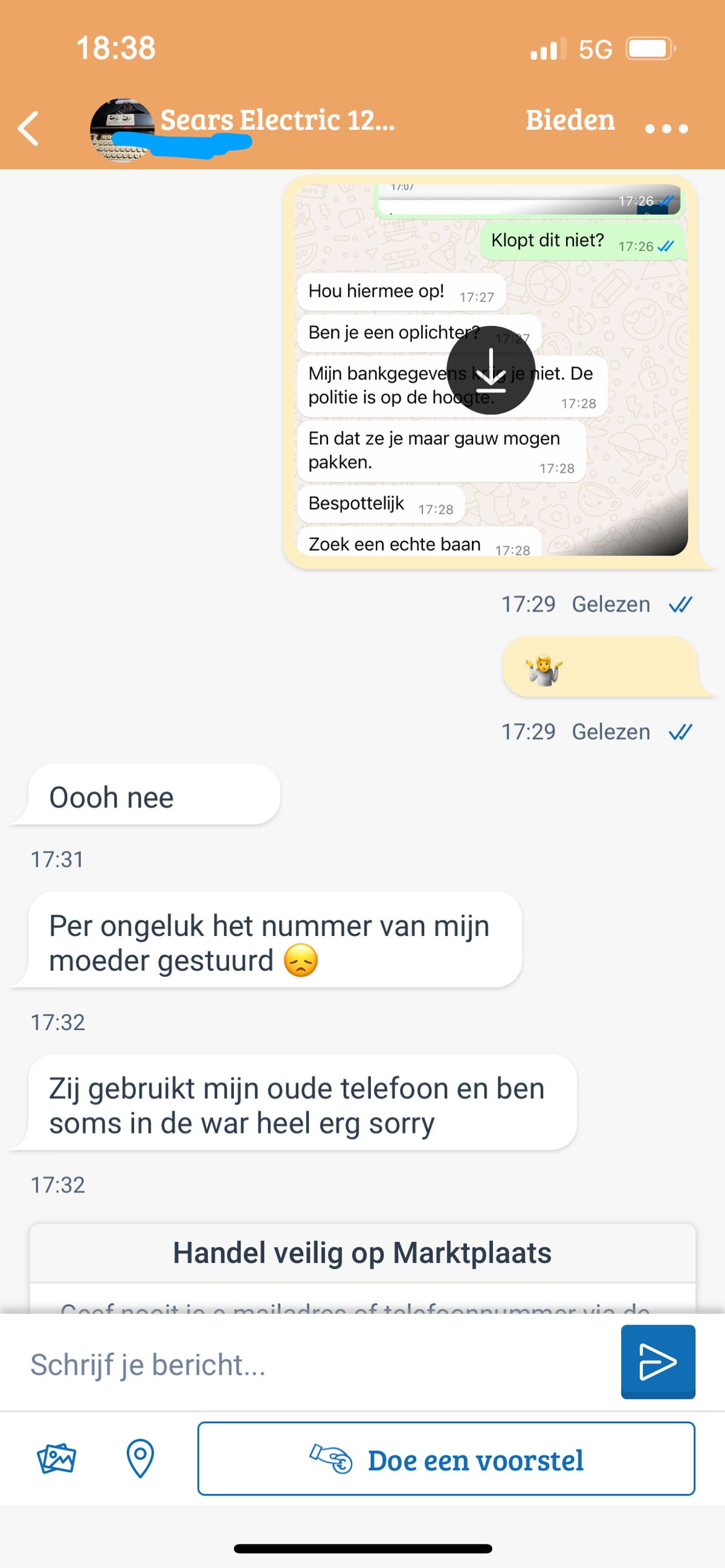Tap Bieden to place a bid
Image resolution: width=725 pixels, height=1568 pixels.
[570, 121]
